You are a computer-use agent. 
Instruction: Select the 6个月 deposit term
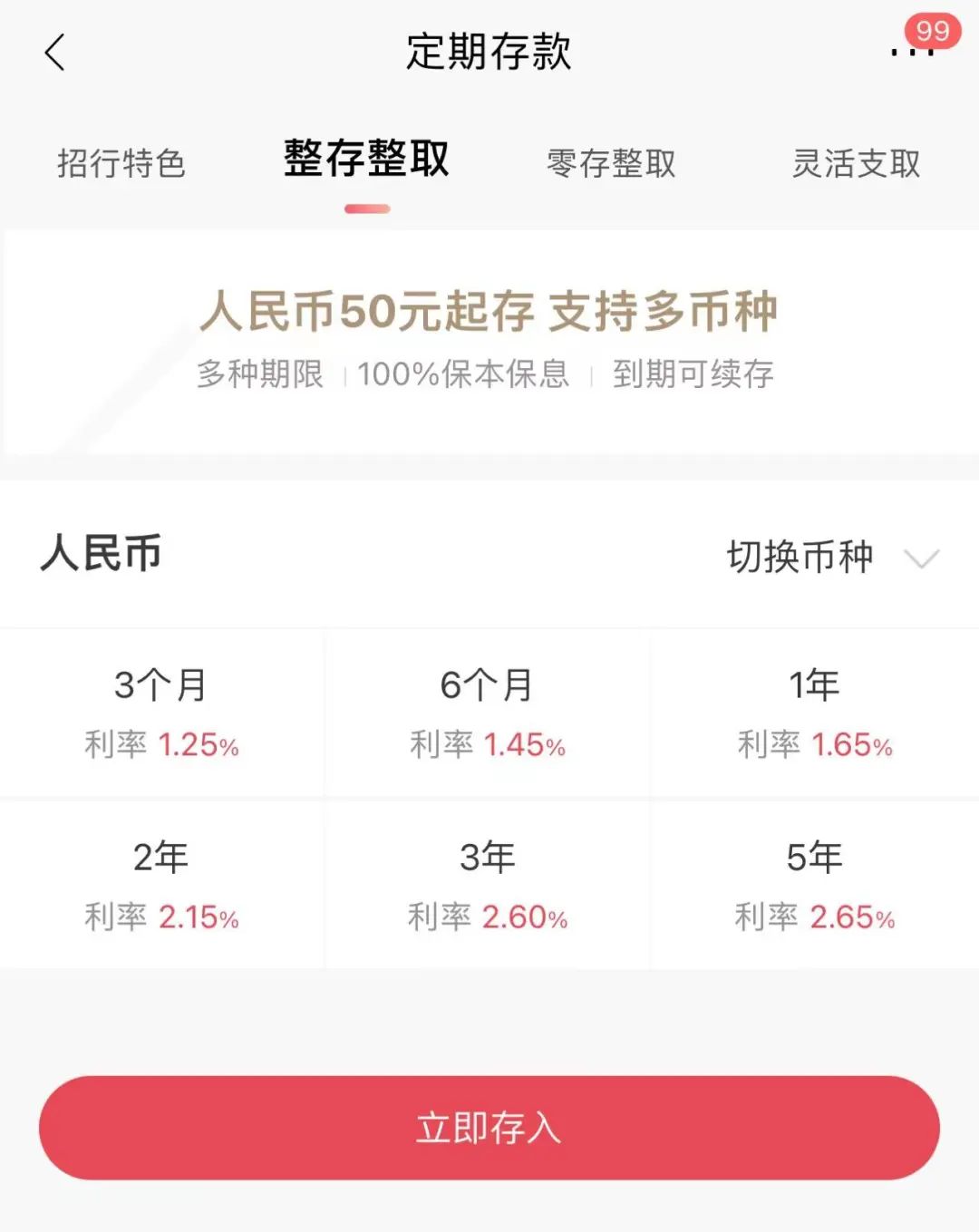pos(487,713)
